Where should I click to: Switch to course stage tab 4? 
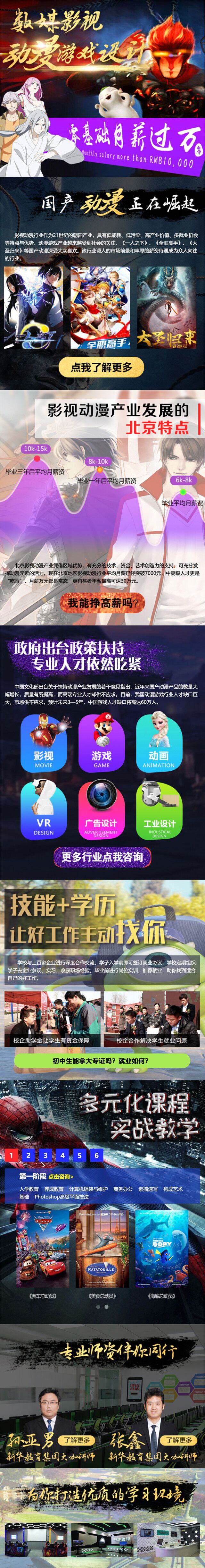pyautogui.click(x=62, y=1155)
